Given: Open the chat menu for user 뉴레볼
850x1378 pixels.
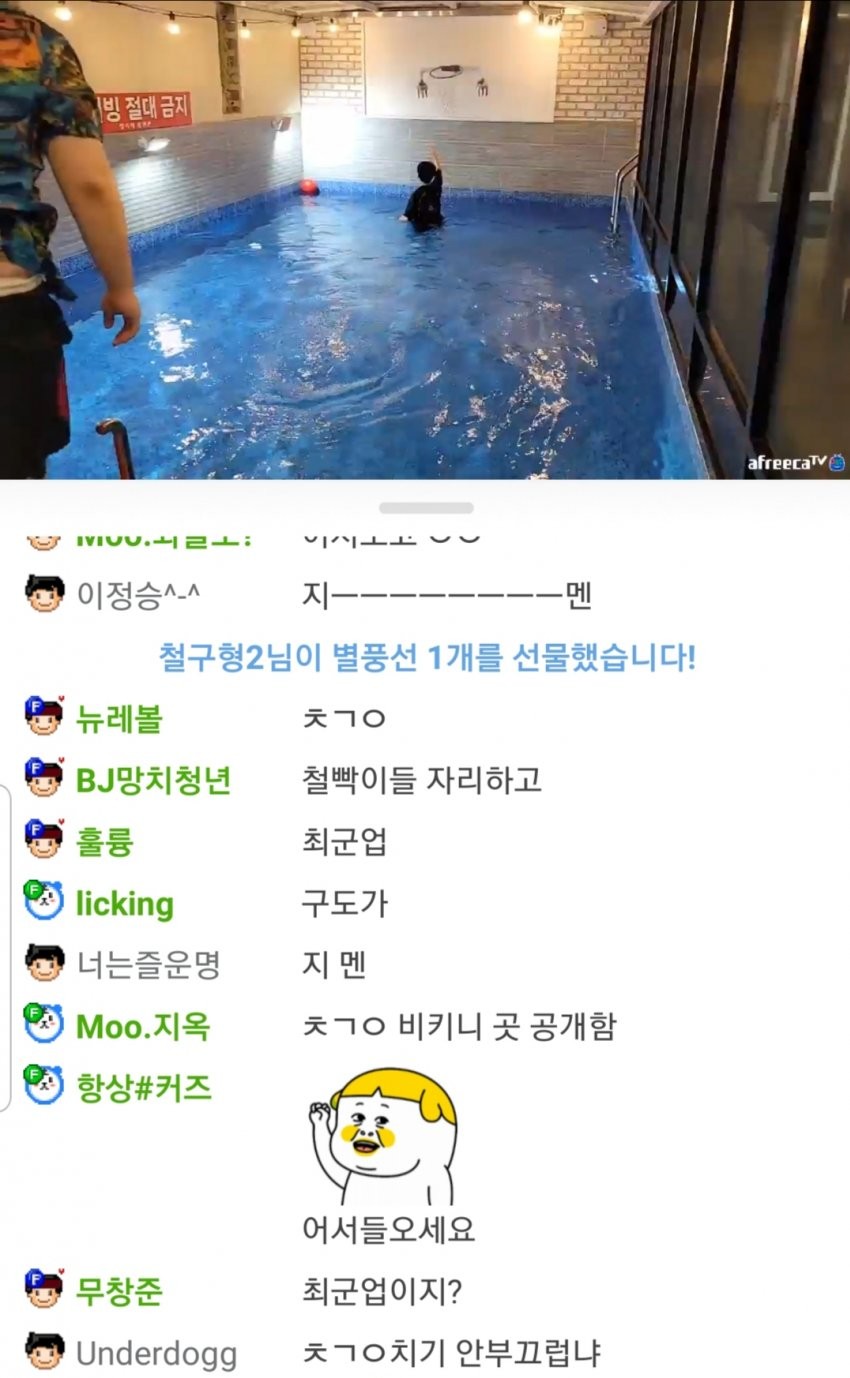Looking at the screenshot, I should (x=119, y=719).
